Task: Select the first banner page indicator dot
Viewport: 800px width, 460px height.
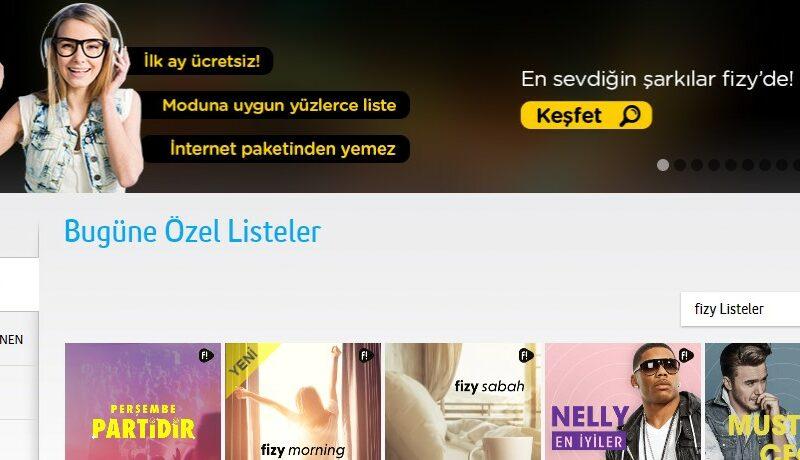Action: coord(663,165)
